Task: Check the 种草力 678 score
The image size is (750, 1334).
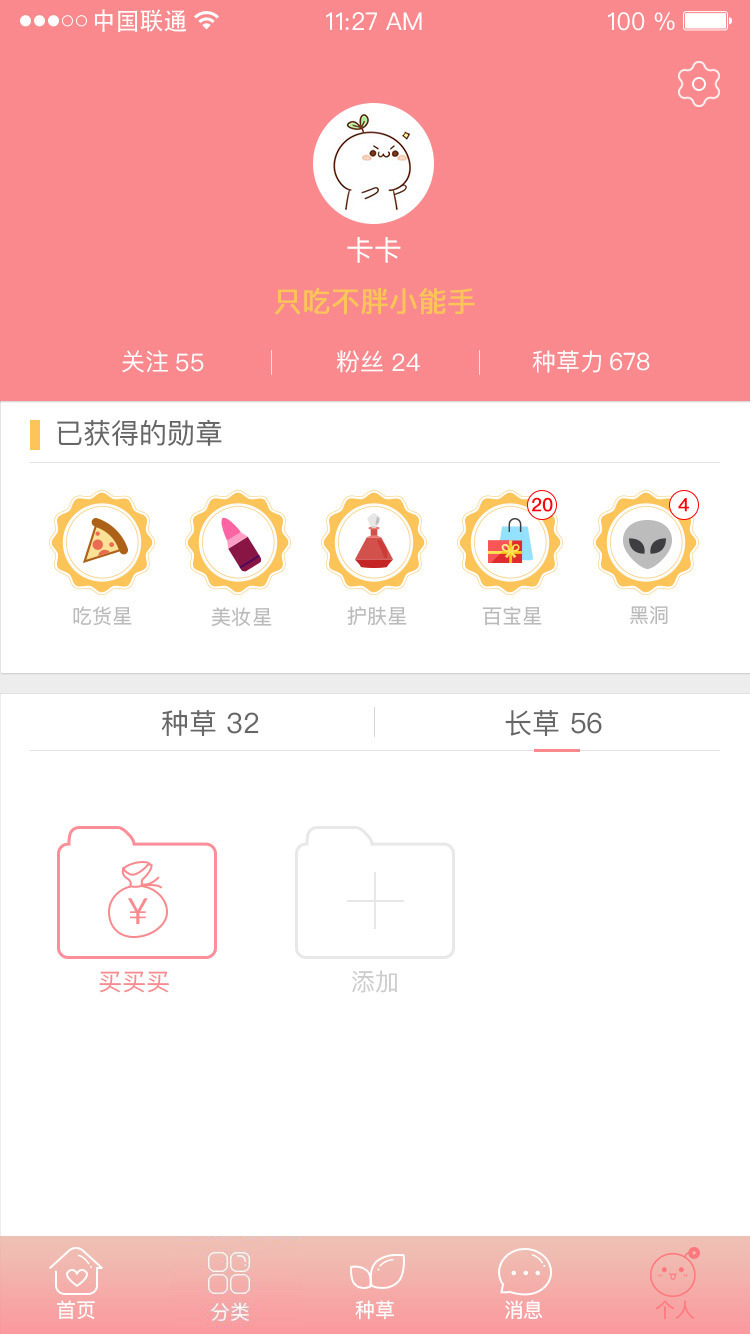Action: coord(591,362)
